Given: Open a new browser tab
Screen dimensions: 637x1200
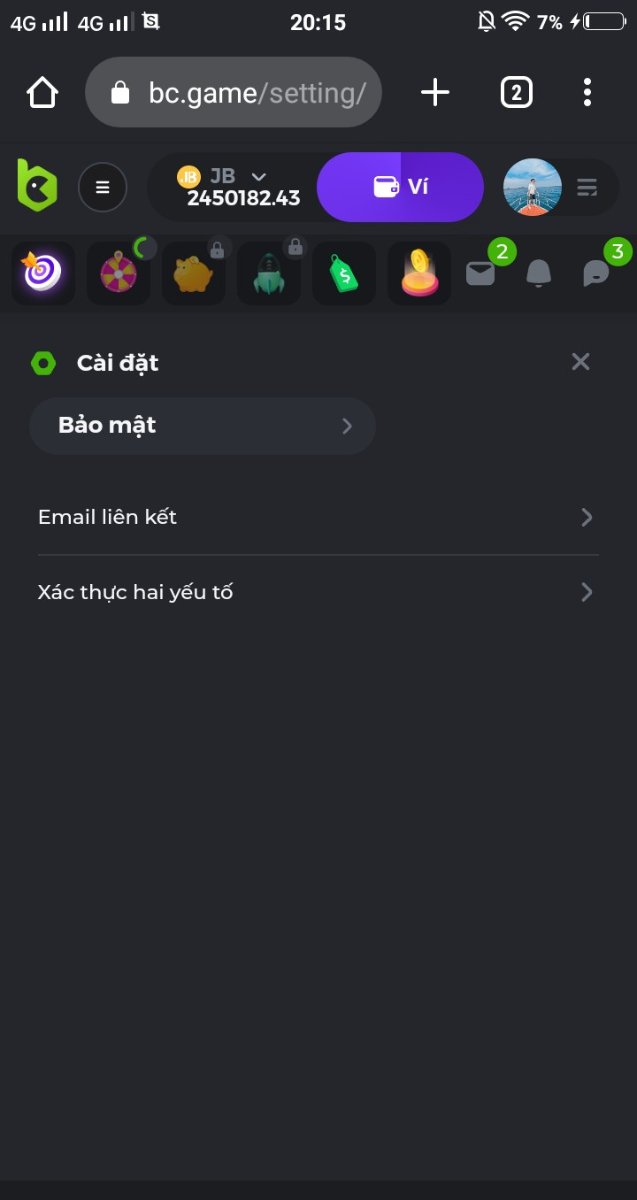Looking at the screenshot, I should tap(435, 93).
